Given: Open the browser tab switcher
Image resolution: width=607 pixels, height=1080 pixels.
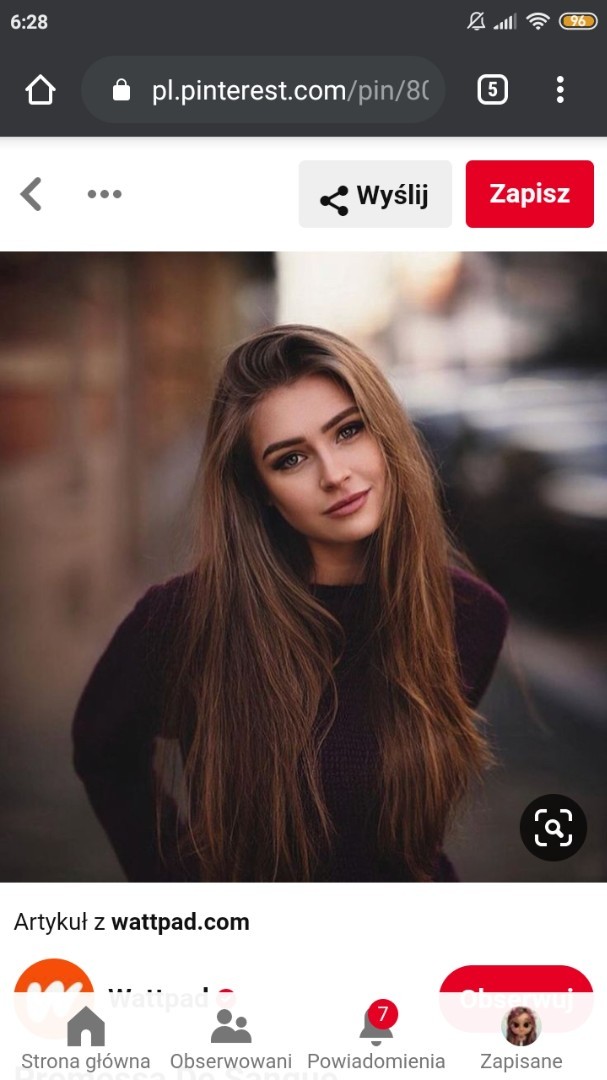Looking at the screenshot, I should tap(492, 91).
